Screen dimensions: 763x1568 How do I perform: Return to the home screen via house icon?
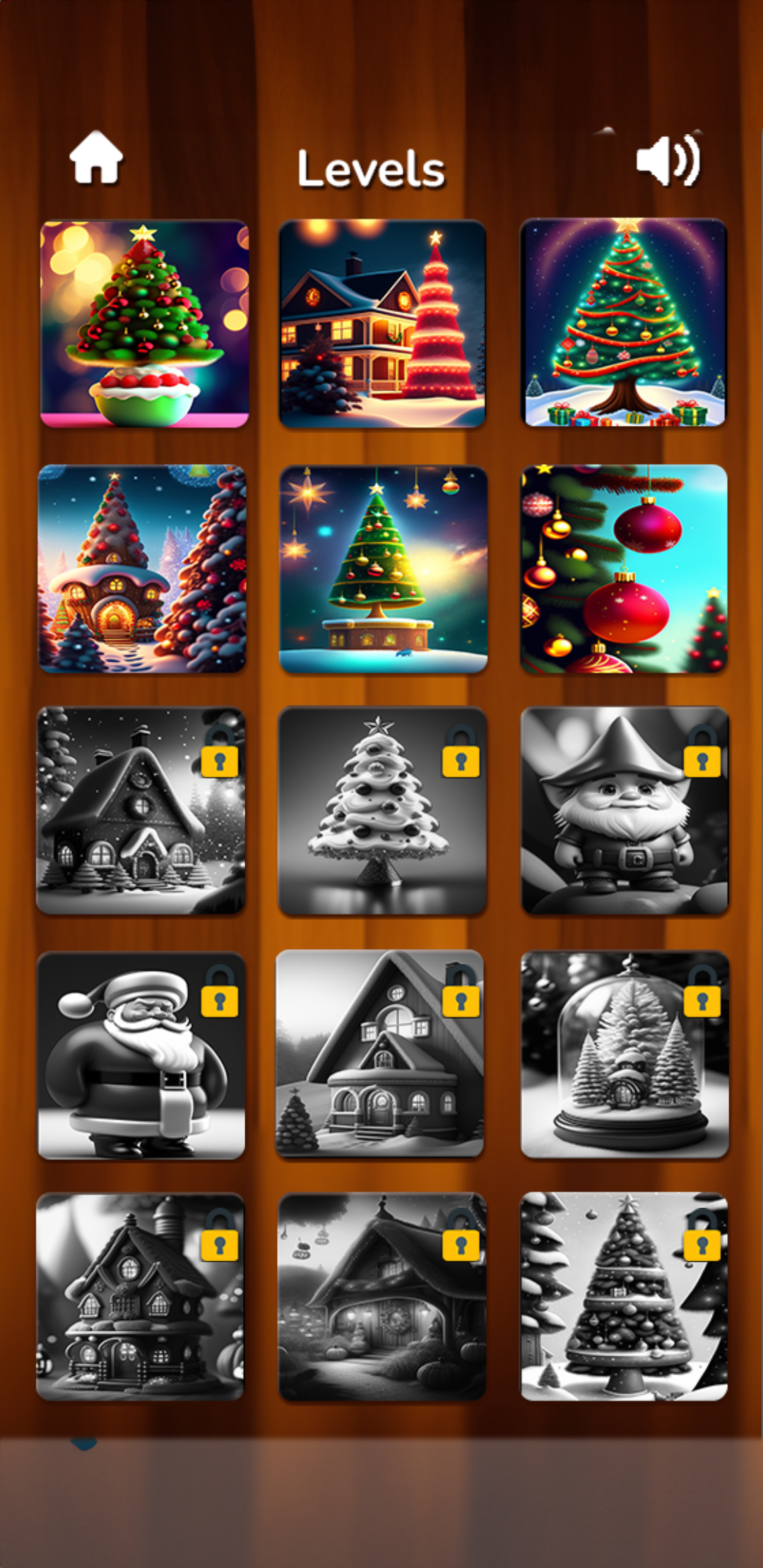96,158
